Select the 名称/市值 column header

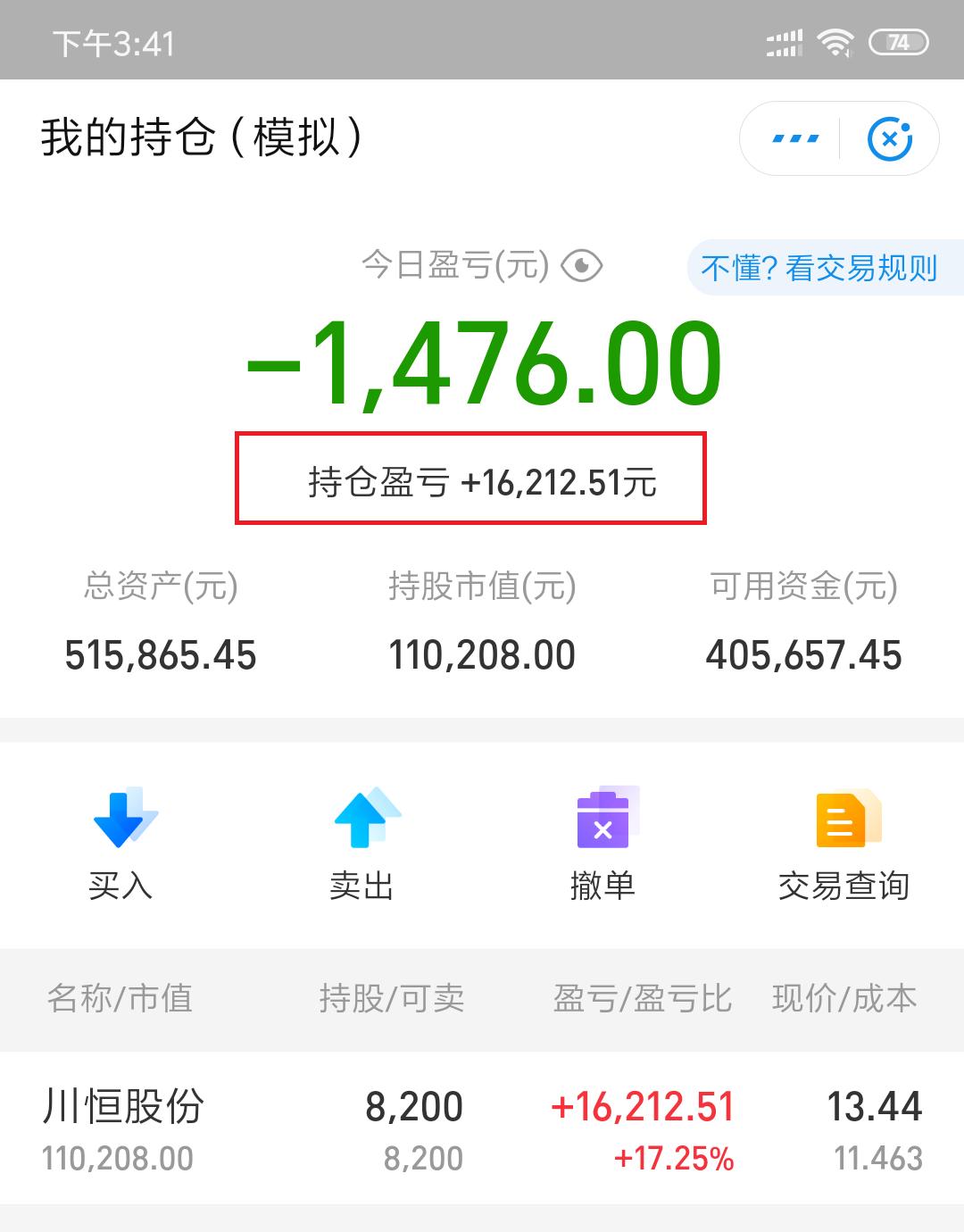(122, 1000)
